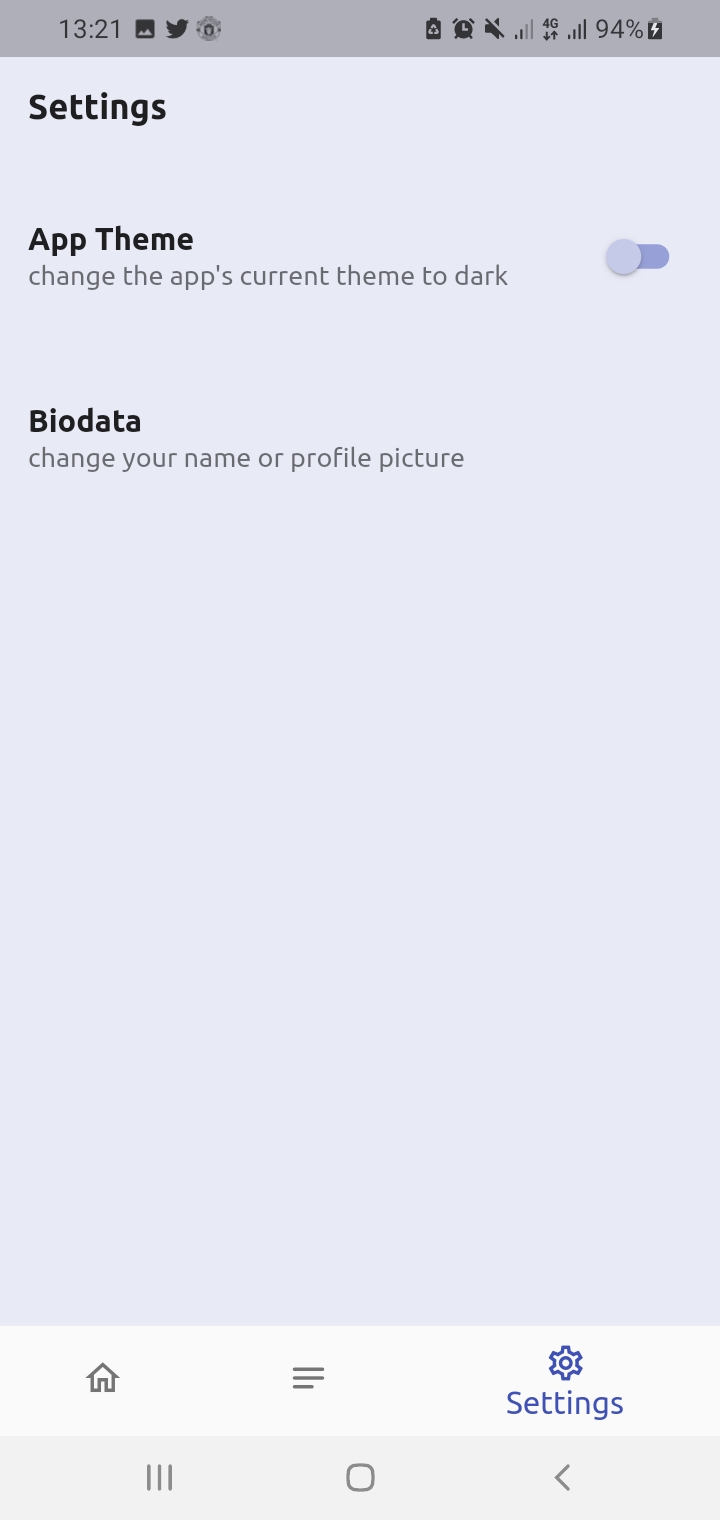Open the list tab with three lines

(308, 1378)
